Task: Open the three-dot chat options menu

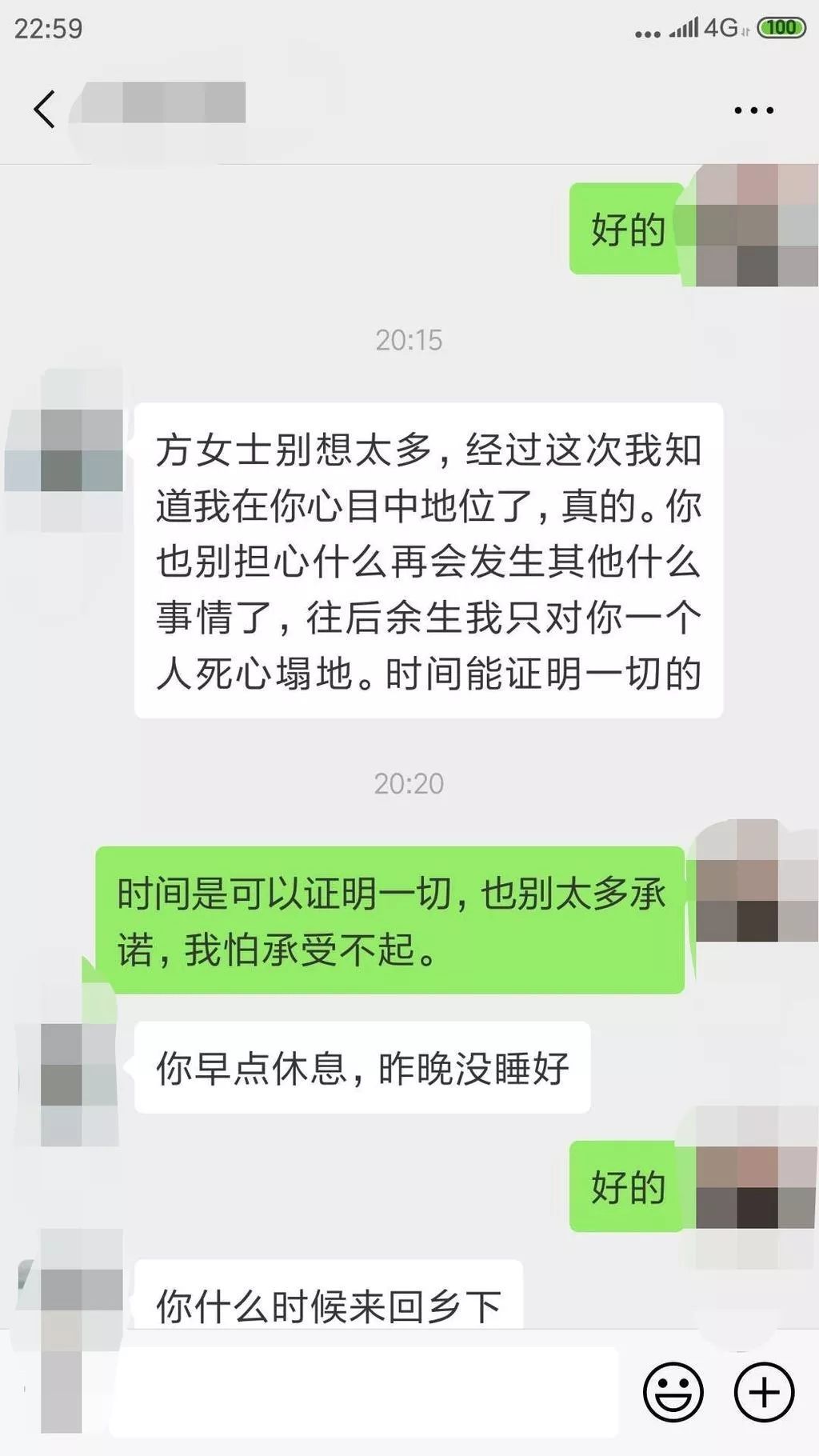Action: coord(754,110)
